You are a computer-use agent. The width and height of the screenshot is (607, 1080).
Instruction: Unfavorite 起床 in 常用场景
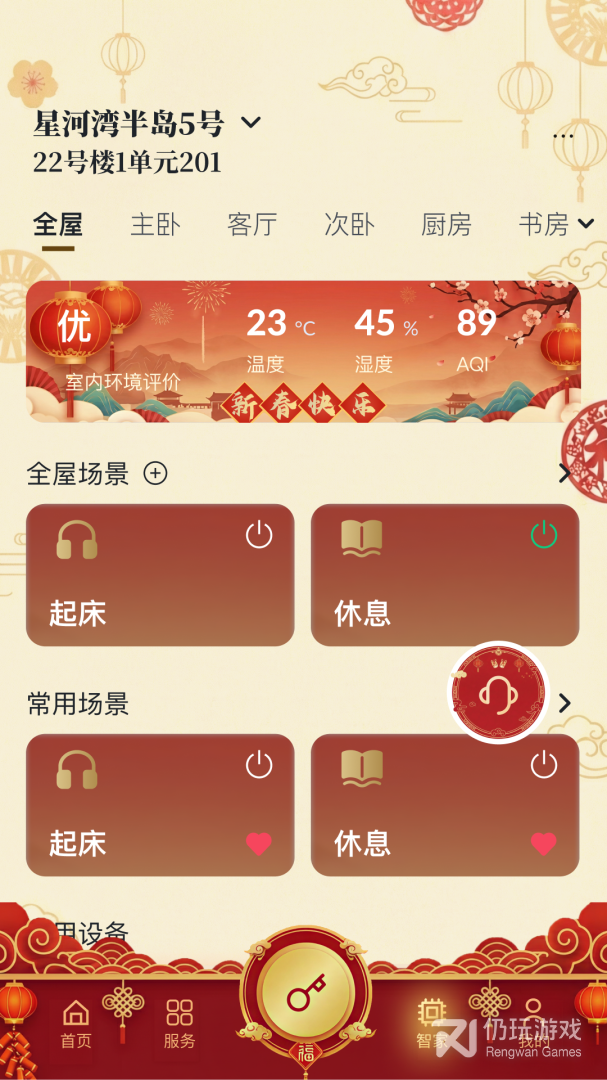[x=259, y=844]
